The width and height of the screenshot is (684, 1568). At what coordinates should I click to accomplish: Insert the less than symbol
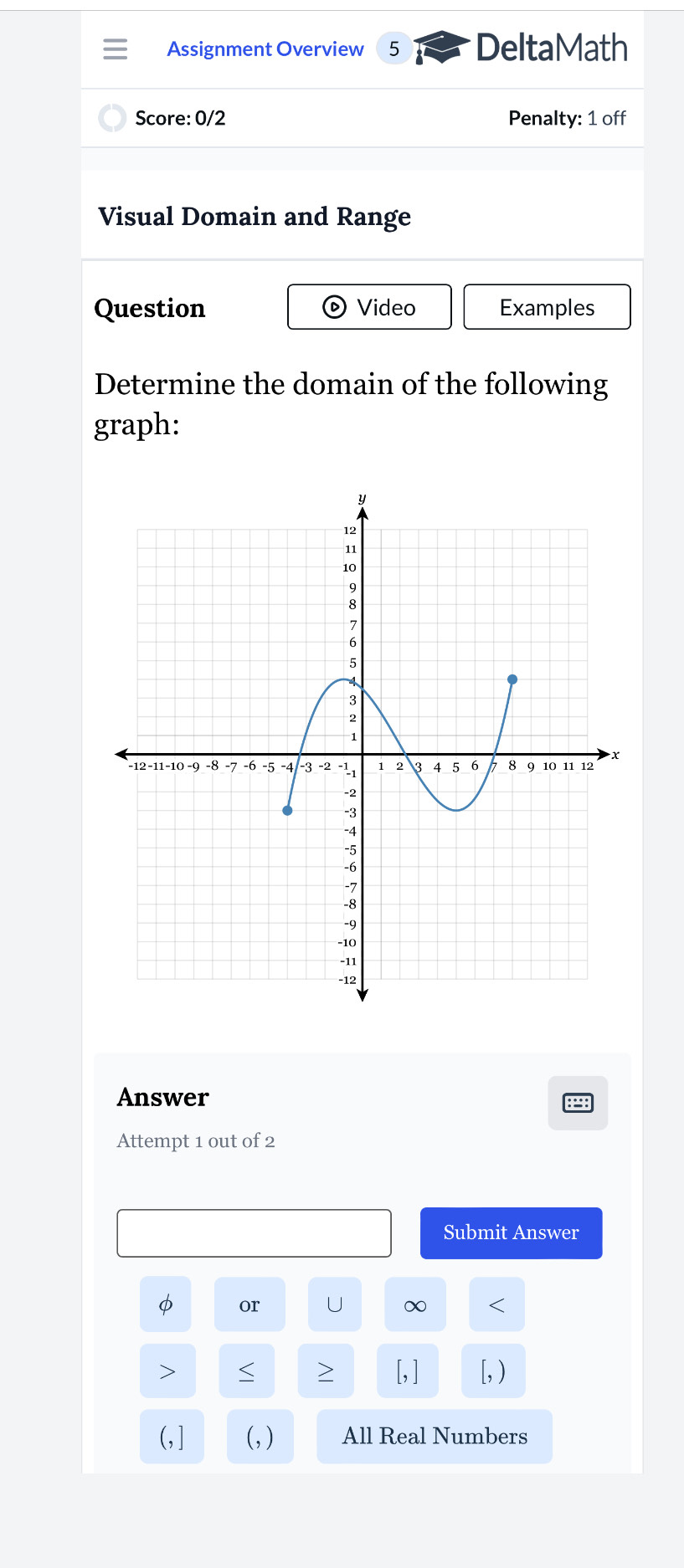click(x=496, y=1304)
